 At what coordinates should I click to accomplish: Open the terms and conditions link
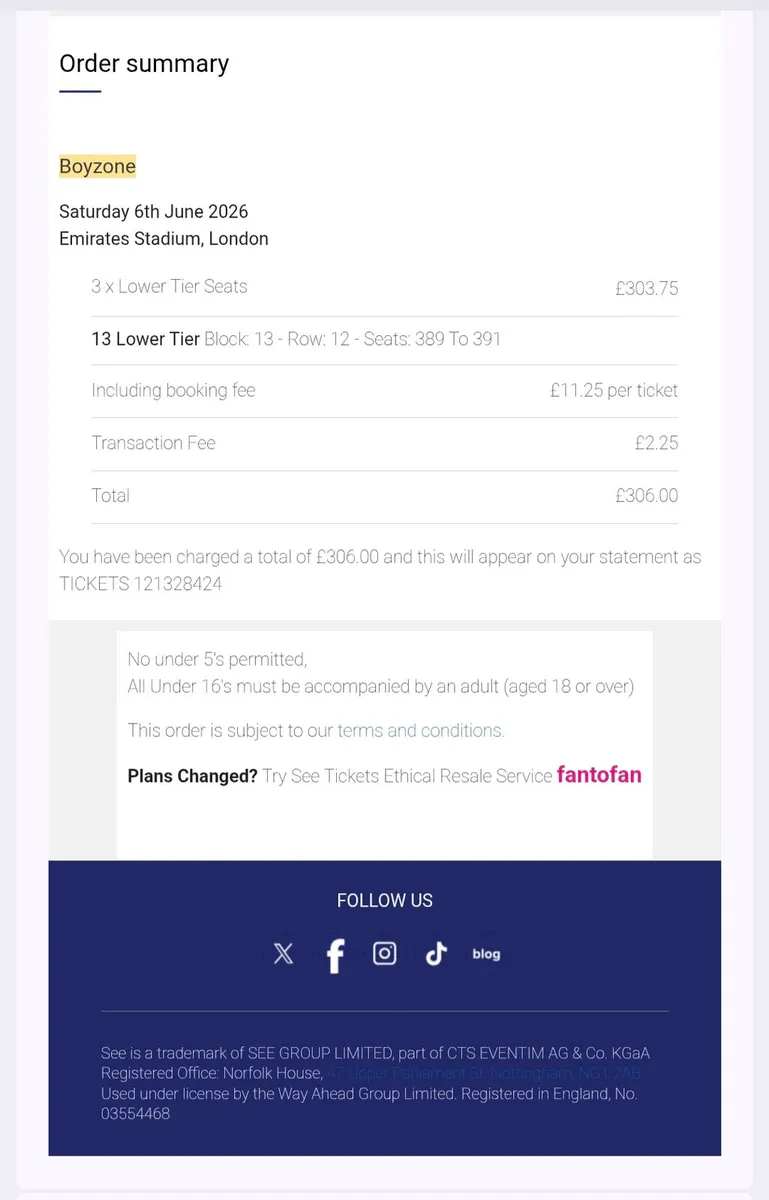click(x=418, y=730)
